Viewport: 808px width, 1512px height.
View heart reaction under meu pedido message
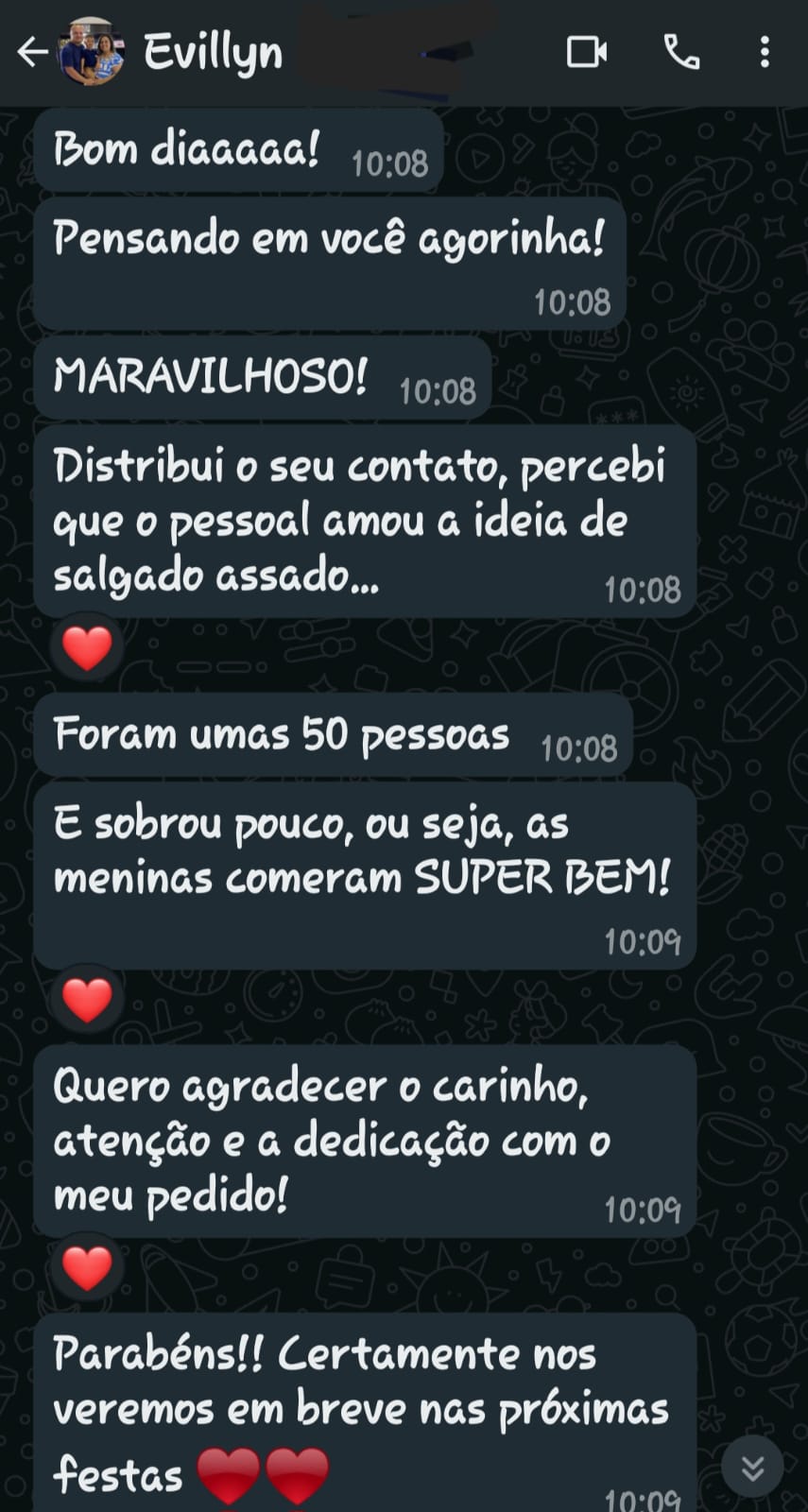click(x=87, y=1268)
